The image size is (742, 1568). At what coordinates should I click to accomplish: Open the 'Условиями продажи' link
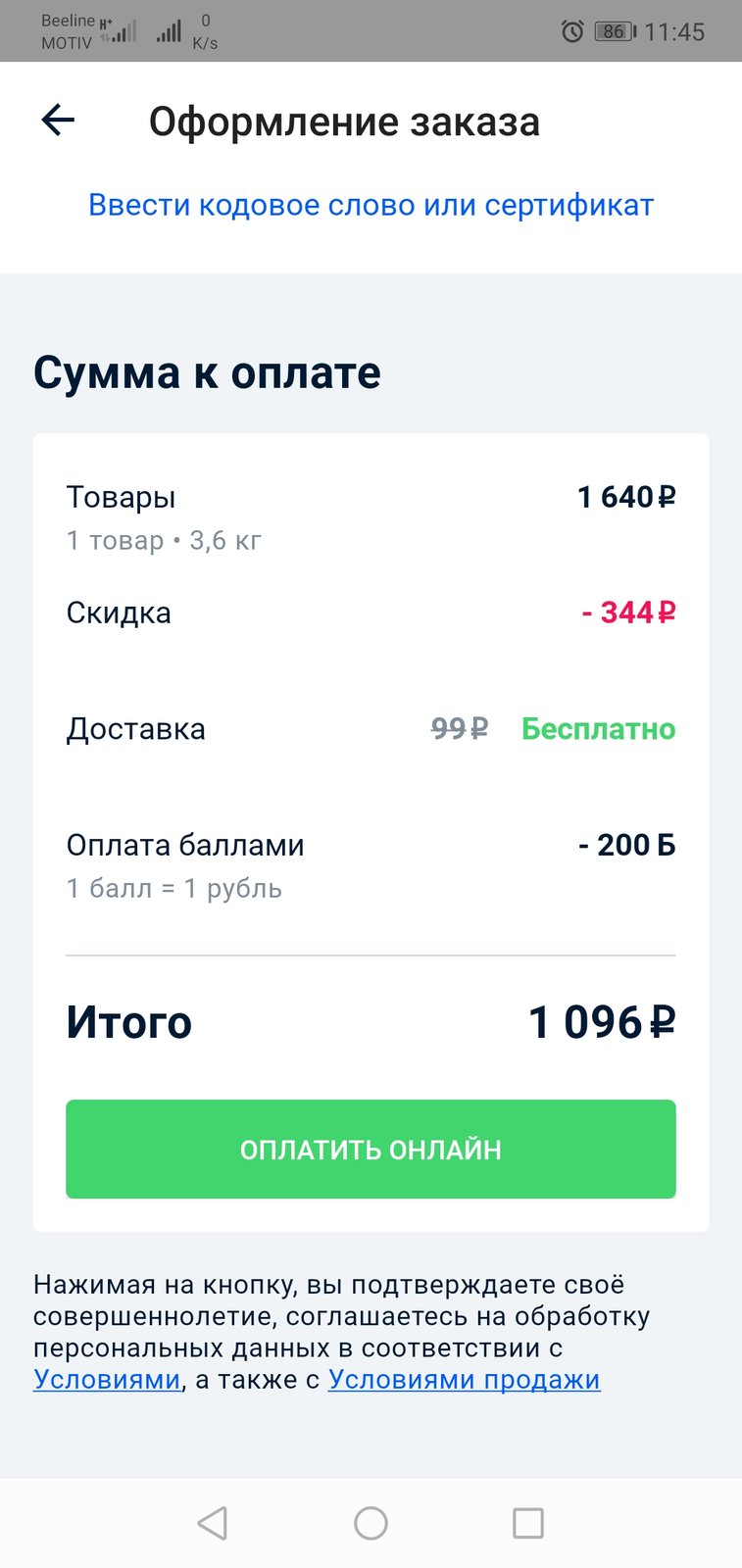[x=464, y=1380]
